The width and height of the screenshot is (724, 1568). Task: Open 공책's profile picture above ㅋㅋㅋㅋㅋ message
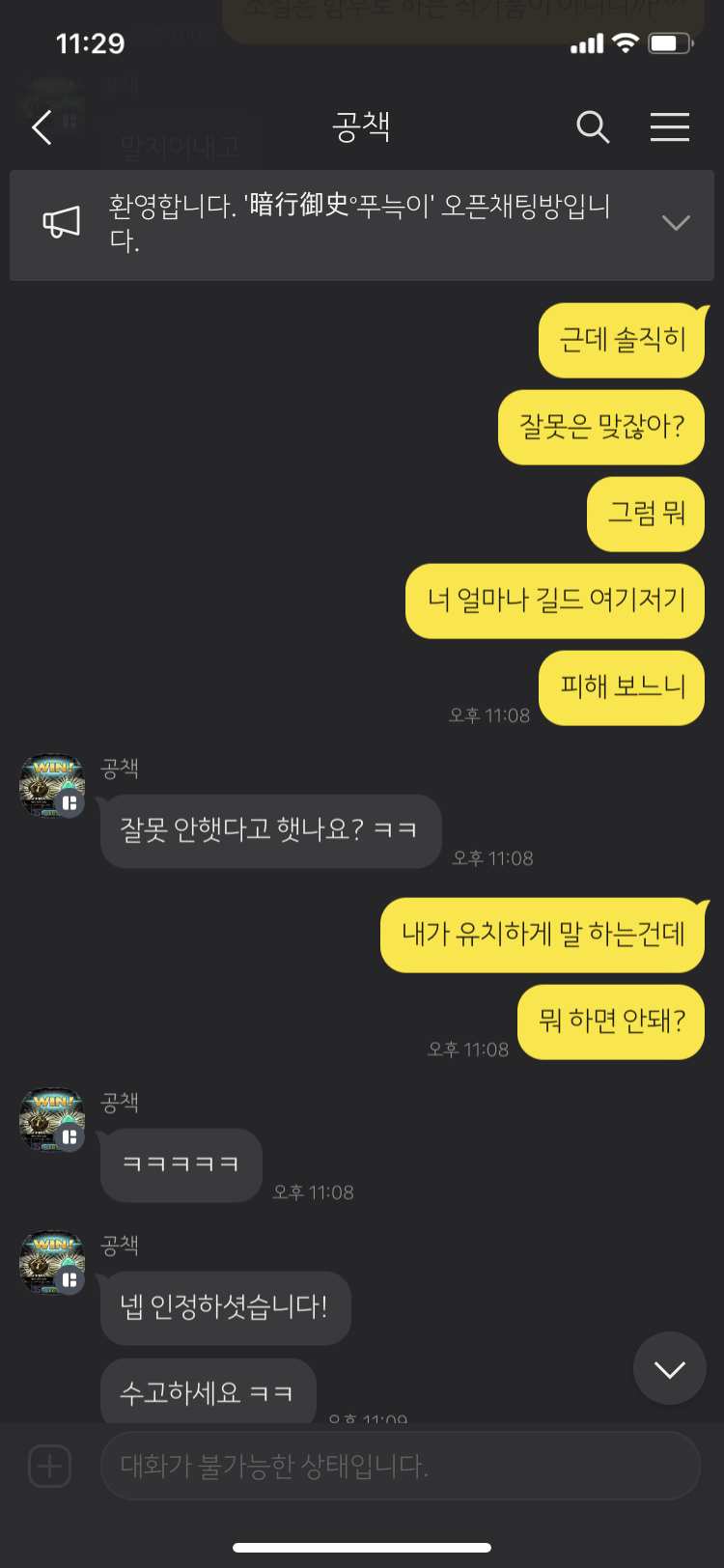point(52,1120)
